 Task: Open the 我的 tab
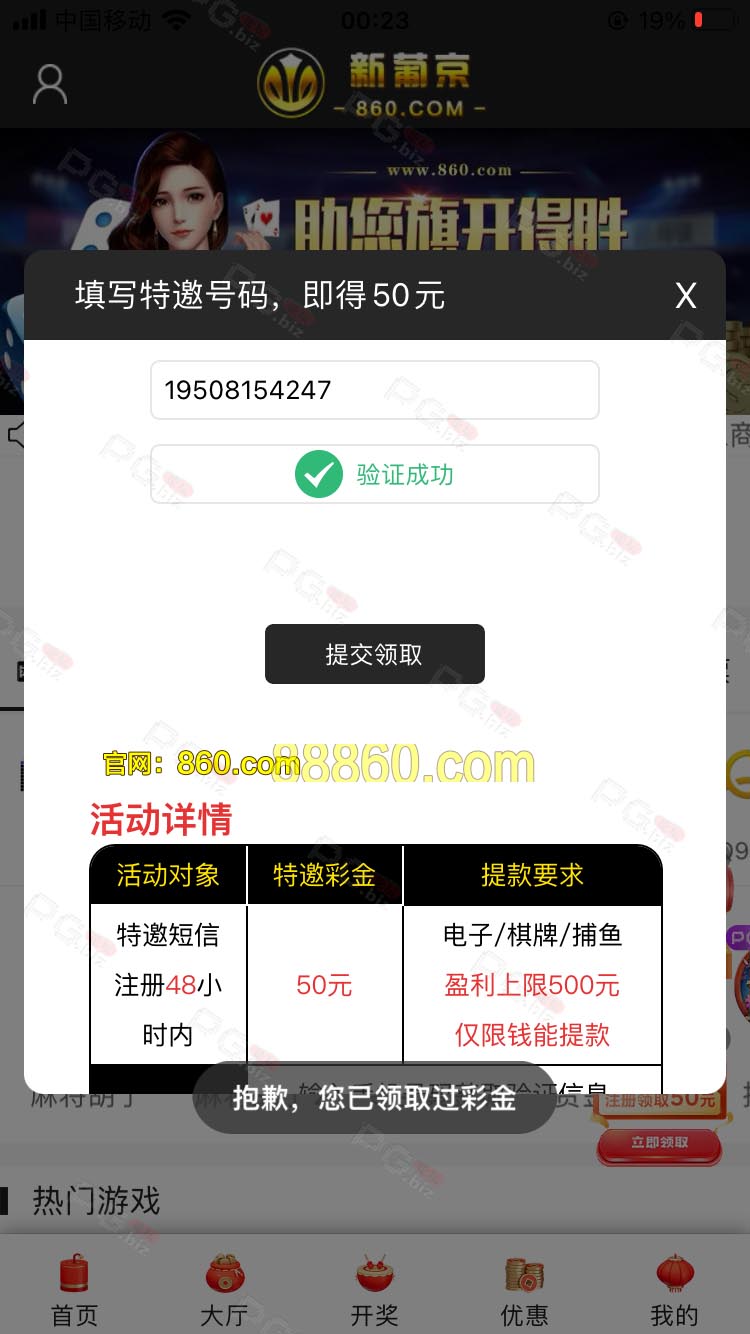click(674, 1290)
